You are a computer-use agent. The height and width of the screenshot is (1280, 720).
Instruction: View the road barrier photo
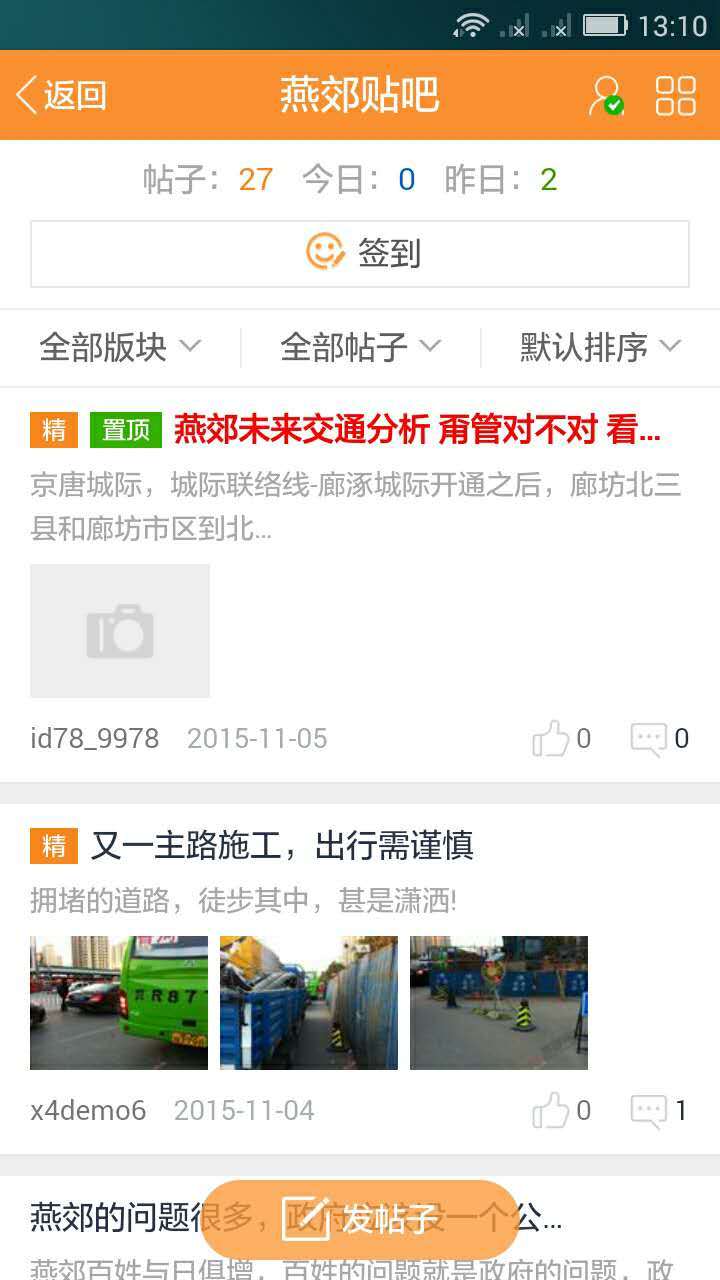pos(499,1003)
